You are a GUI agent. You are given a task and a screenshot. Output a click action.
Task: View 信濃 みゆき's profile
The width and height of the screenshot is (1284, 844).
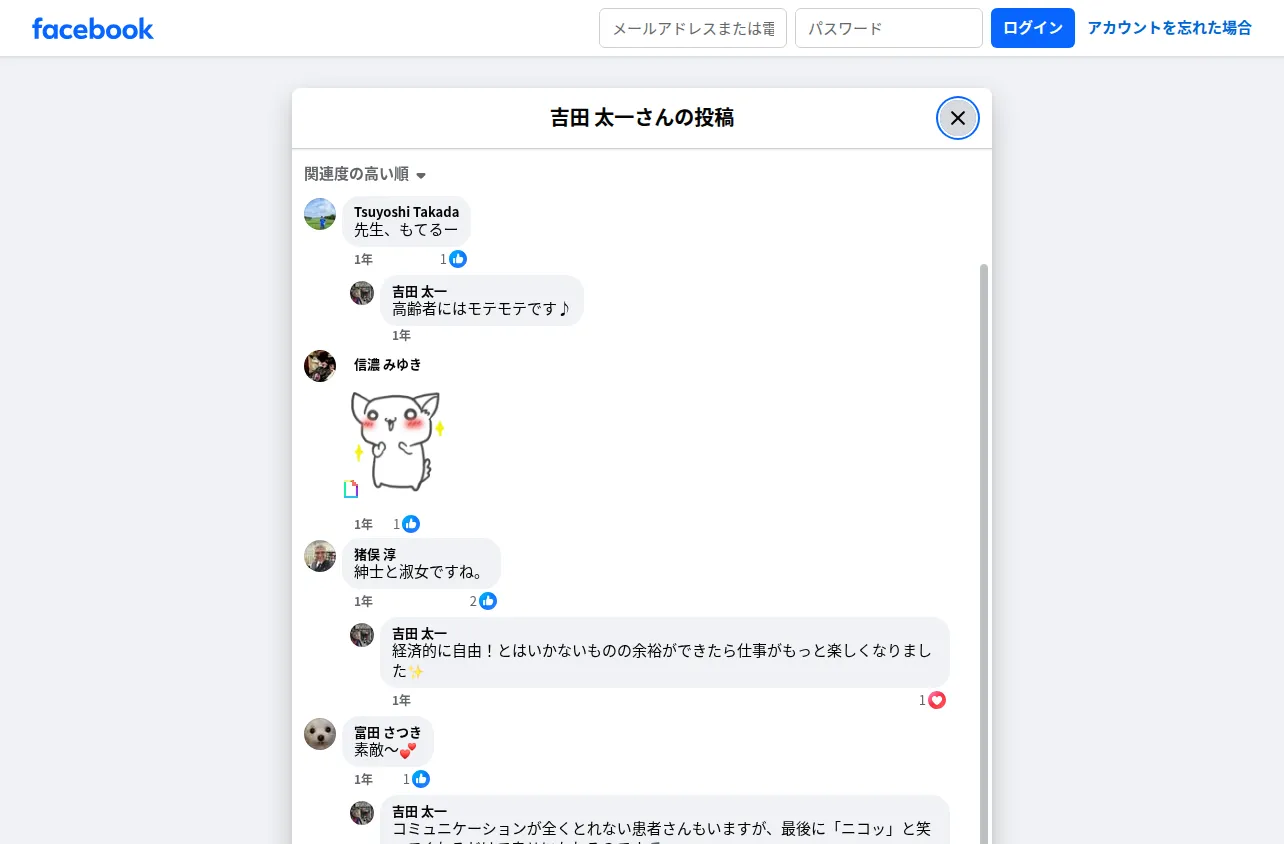pyautogui.click(x=388, y=365)
